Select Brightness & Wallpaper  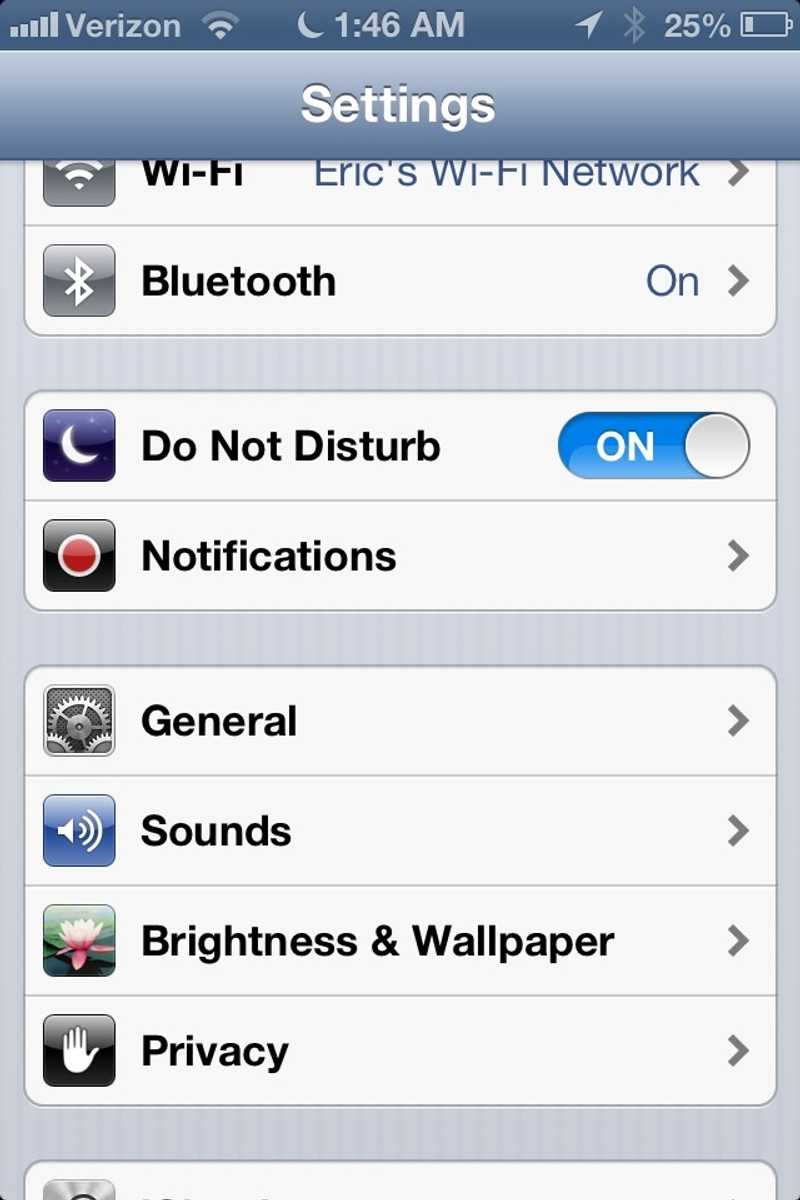(400, 941)
